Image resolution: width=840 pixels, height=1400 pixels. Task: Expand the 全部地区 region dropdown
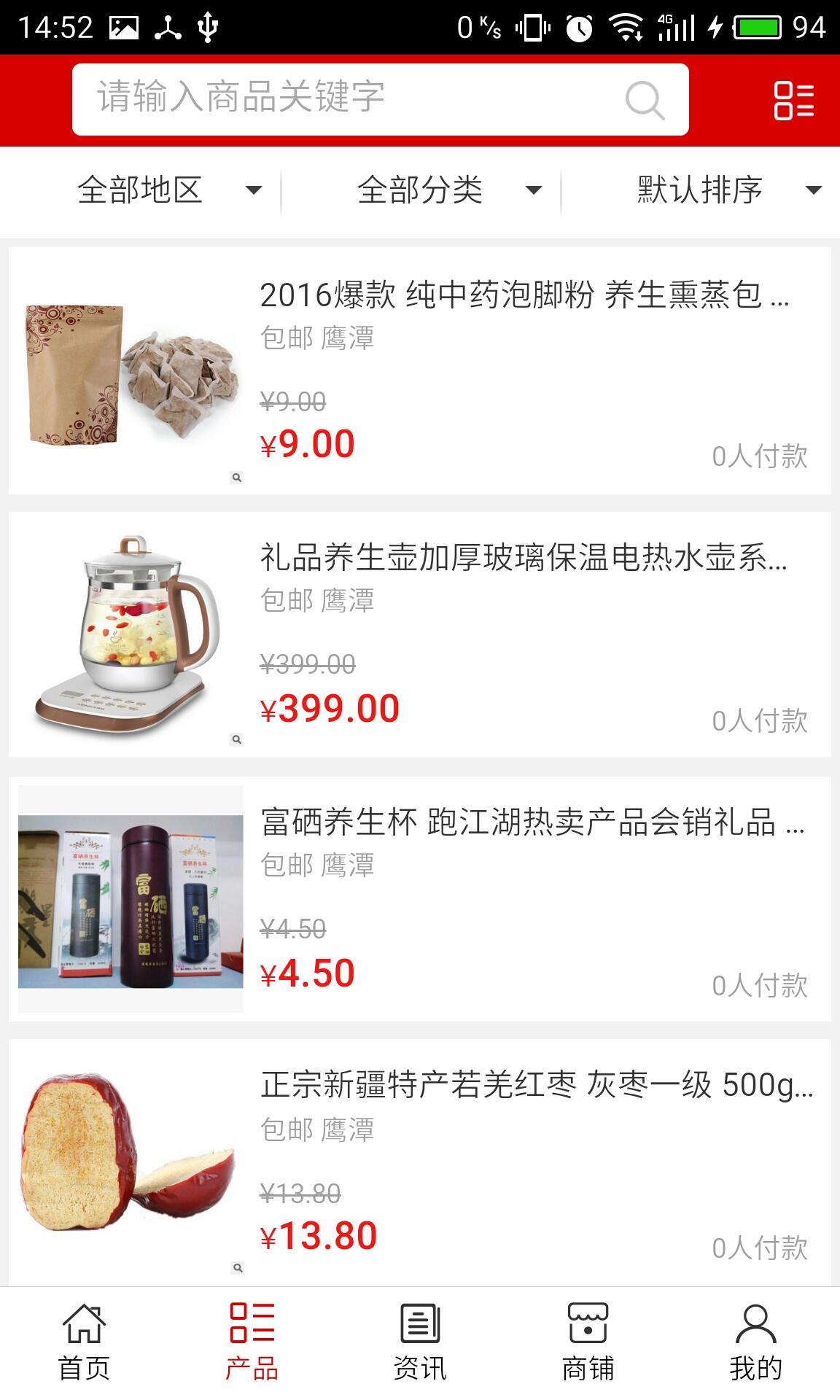(x=168, y=190)
